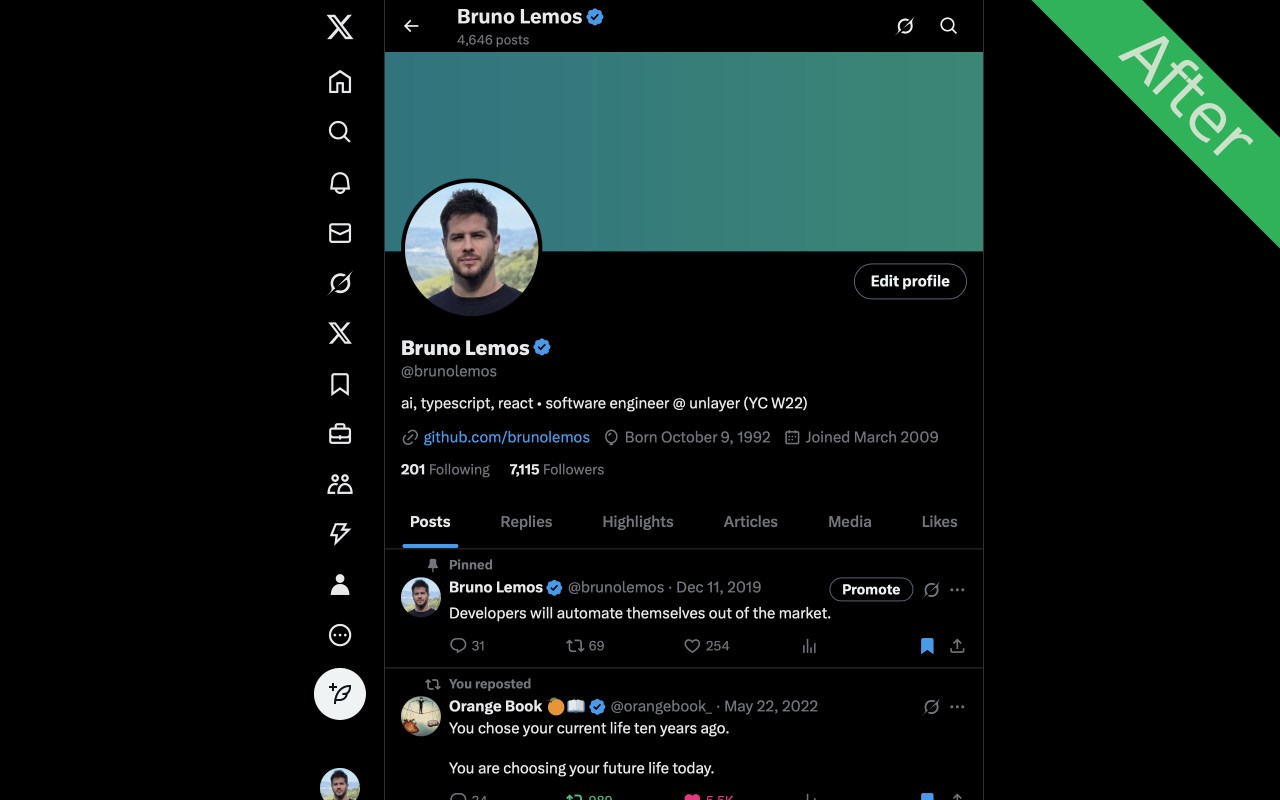
Task: Promote the pinned post
Action: [870, 589]
